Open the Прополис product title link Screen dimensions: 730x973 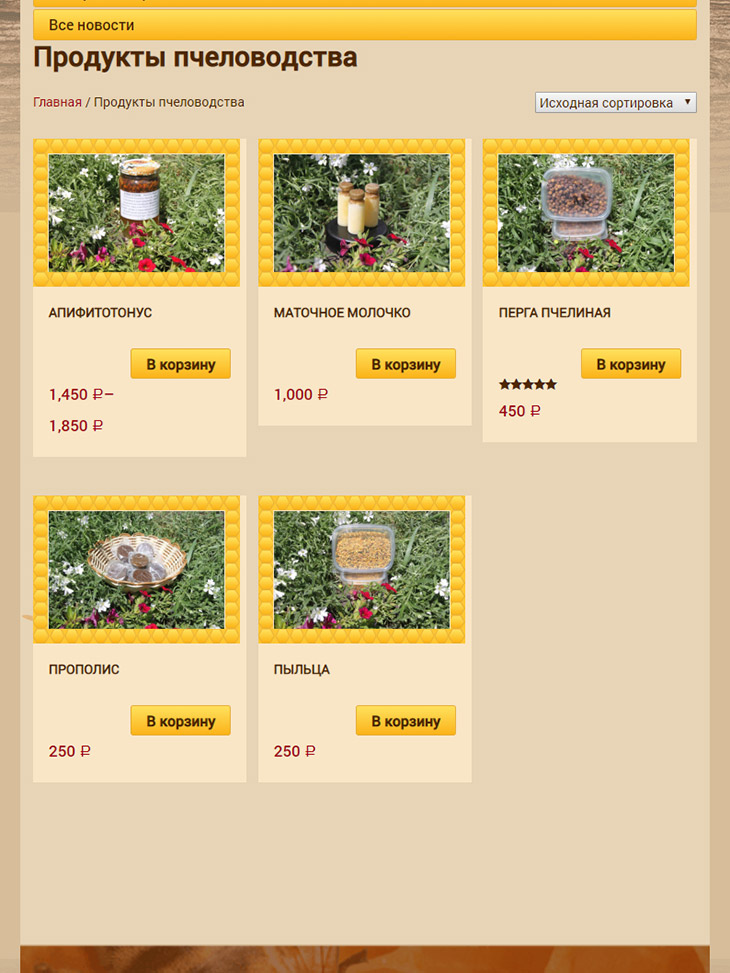(x=84, y=670)
